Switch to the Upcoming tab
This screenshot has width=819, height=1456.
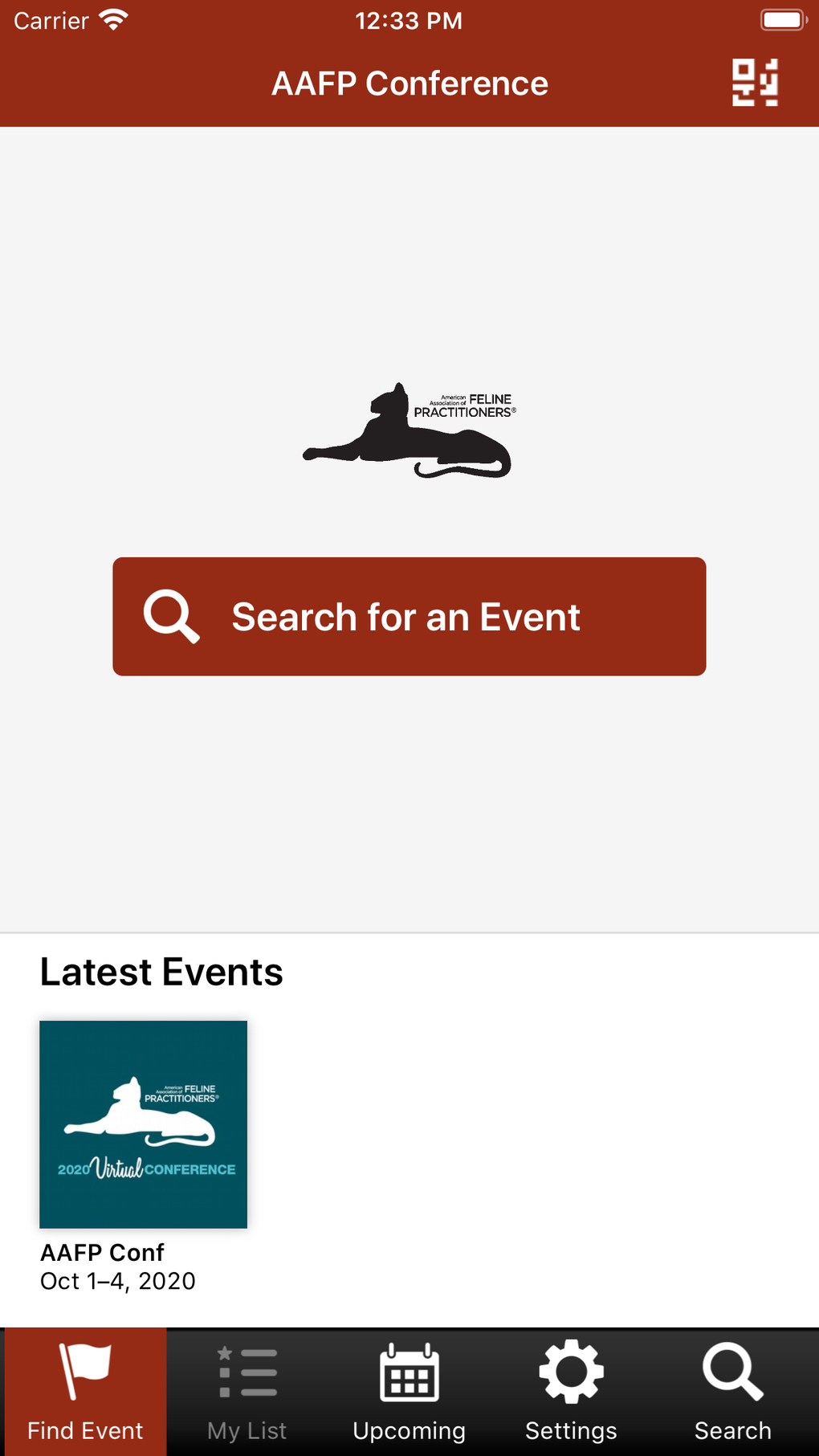[x=409, y=1392]
